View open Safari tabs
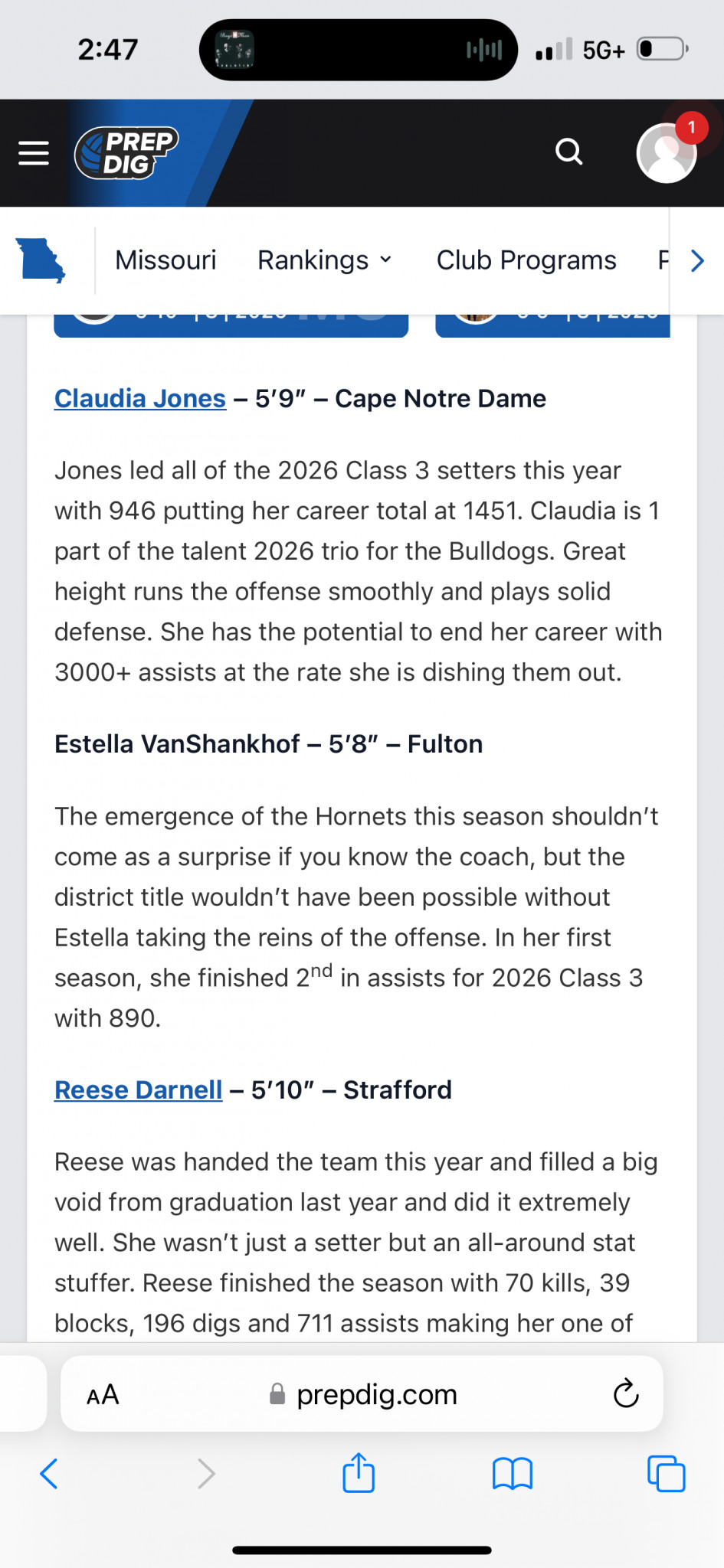724x1568 pixels. (x=667, y=1473)
